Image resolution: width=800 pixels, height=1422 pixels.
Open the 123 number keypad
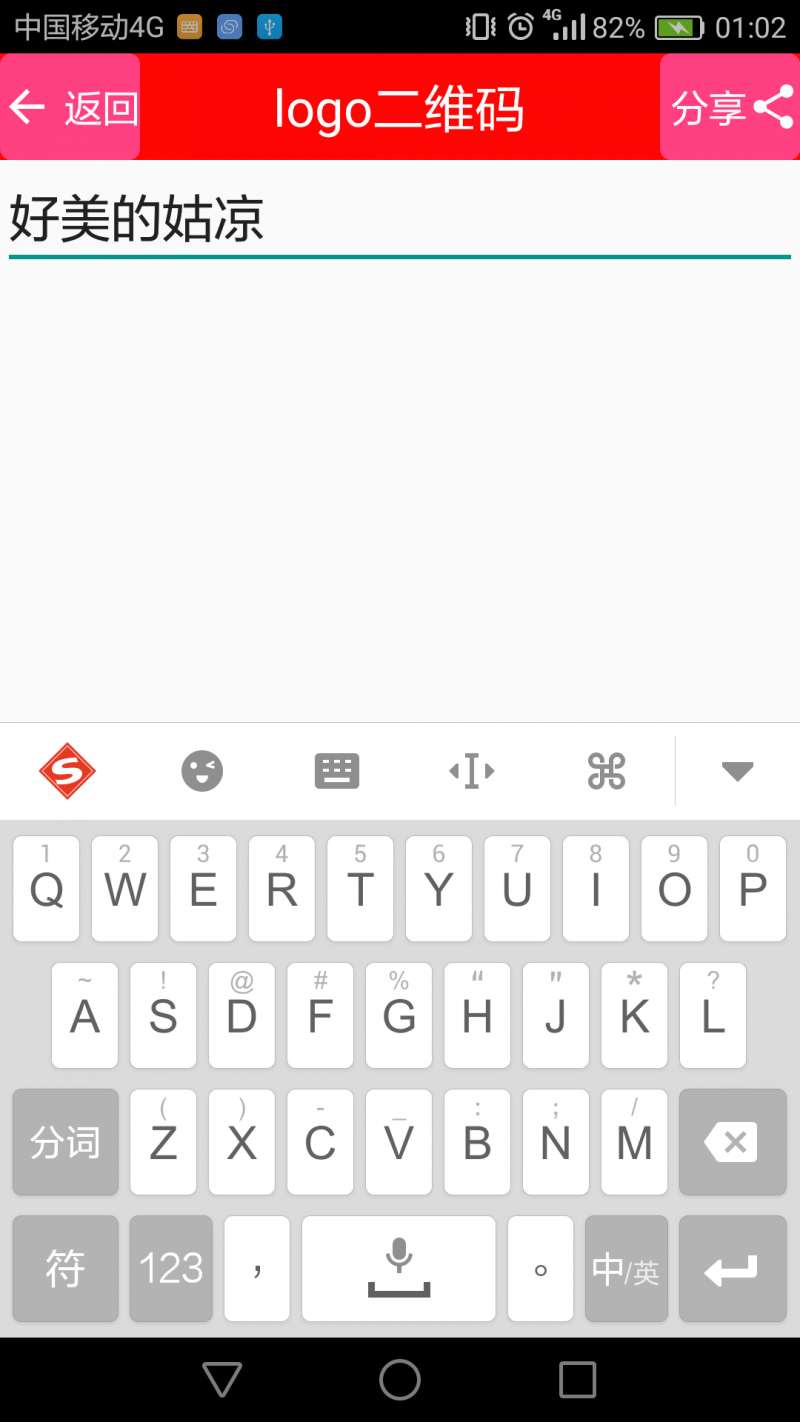coord(171,1269)
